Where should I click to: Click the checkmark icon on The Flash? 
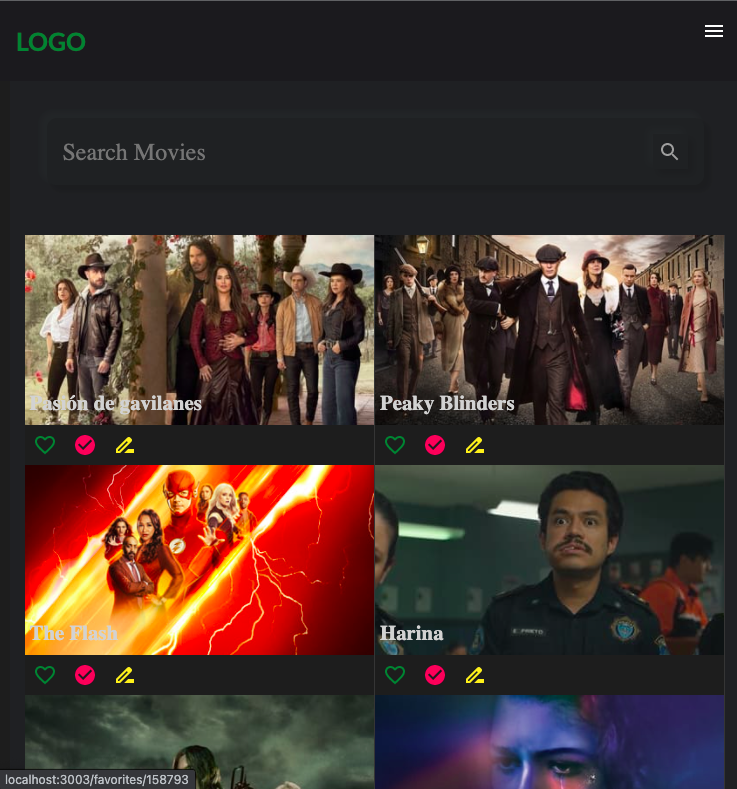[85, 675]
